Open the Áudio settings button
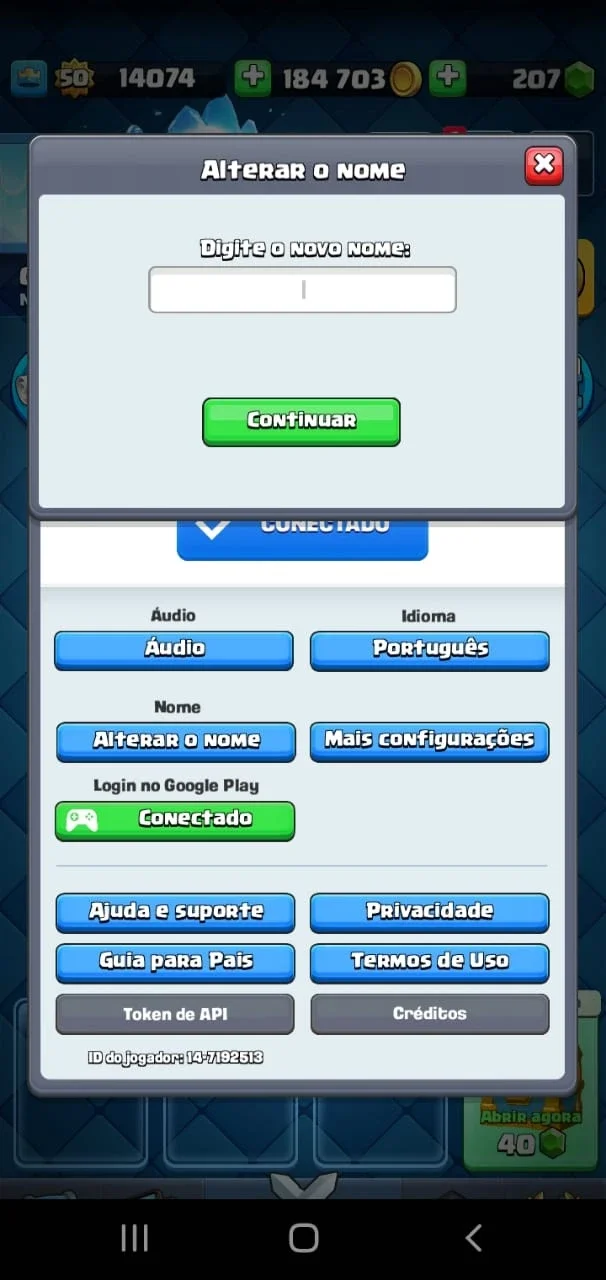Image resolution: width=606 pixels, height=1280 pixels. (x=174, y=649)
